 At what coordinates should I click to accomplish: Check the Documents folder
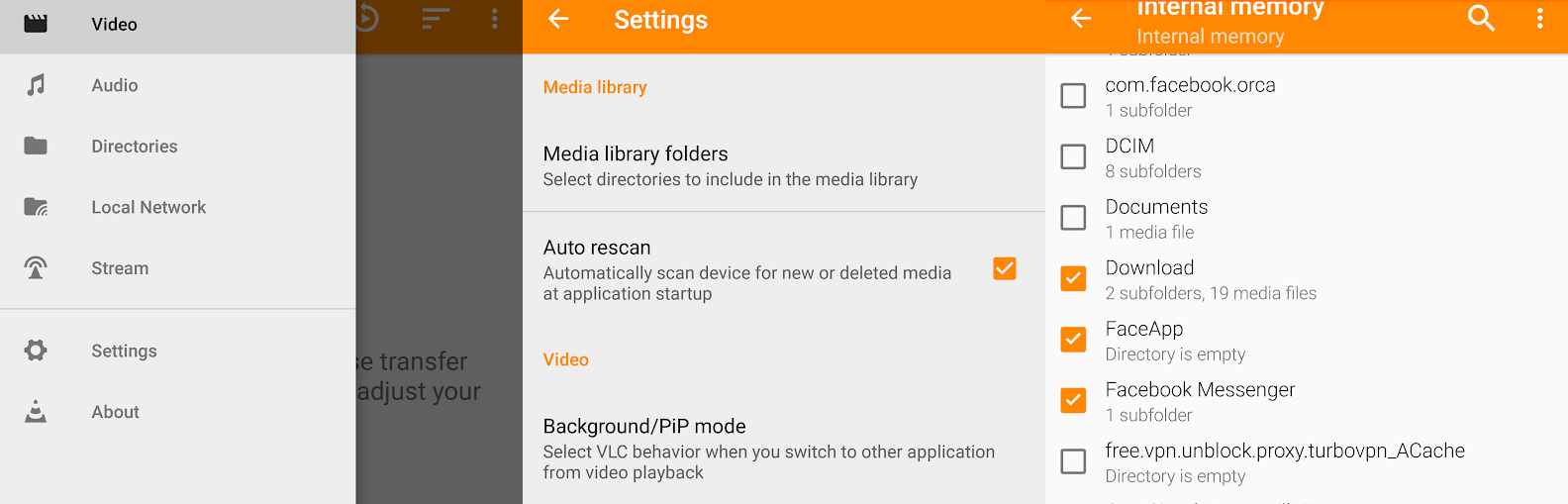coord(1073,218)
